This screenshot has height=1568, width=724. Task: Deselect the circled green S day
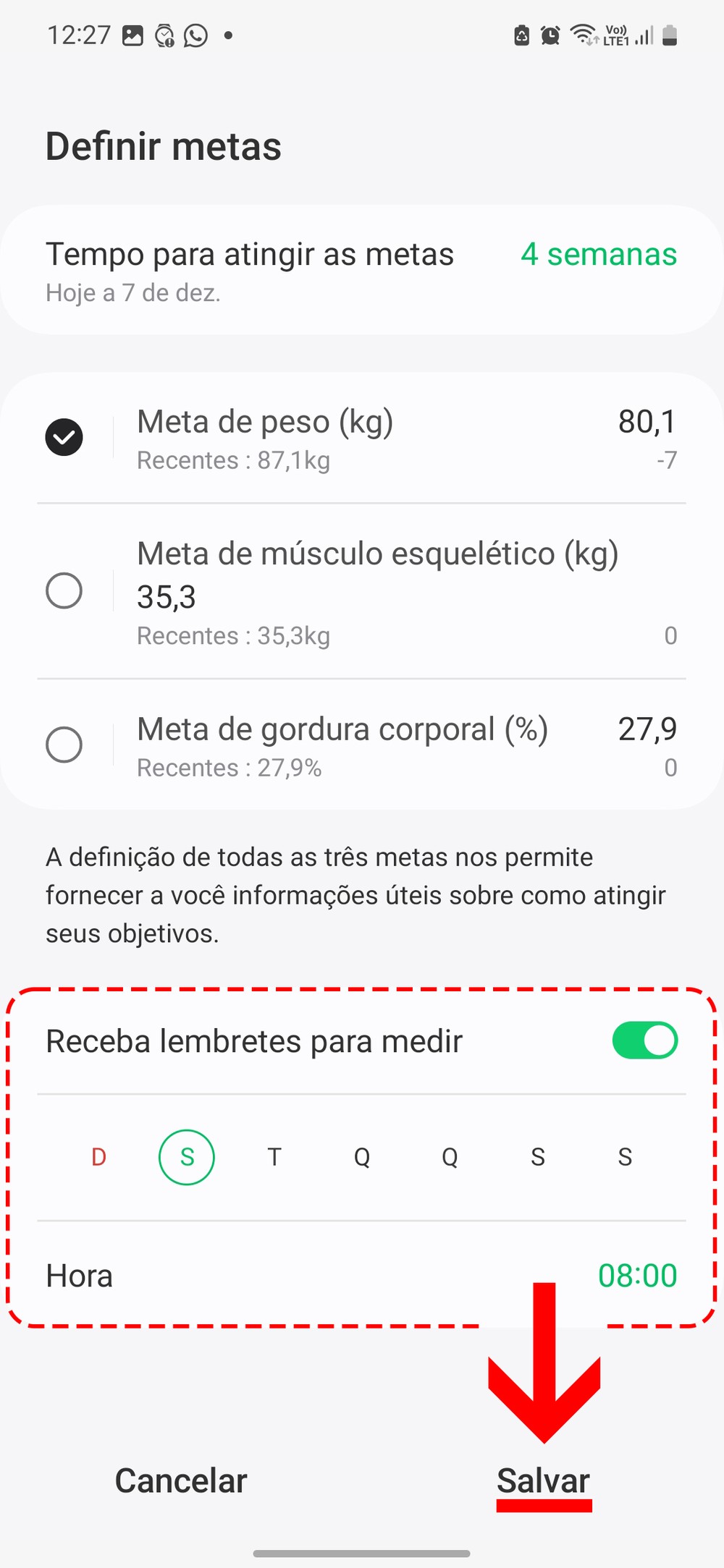(187, 1157)
